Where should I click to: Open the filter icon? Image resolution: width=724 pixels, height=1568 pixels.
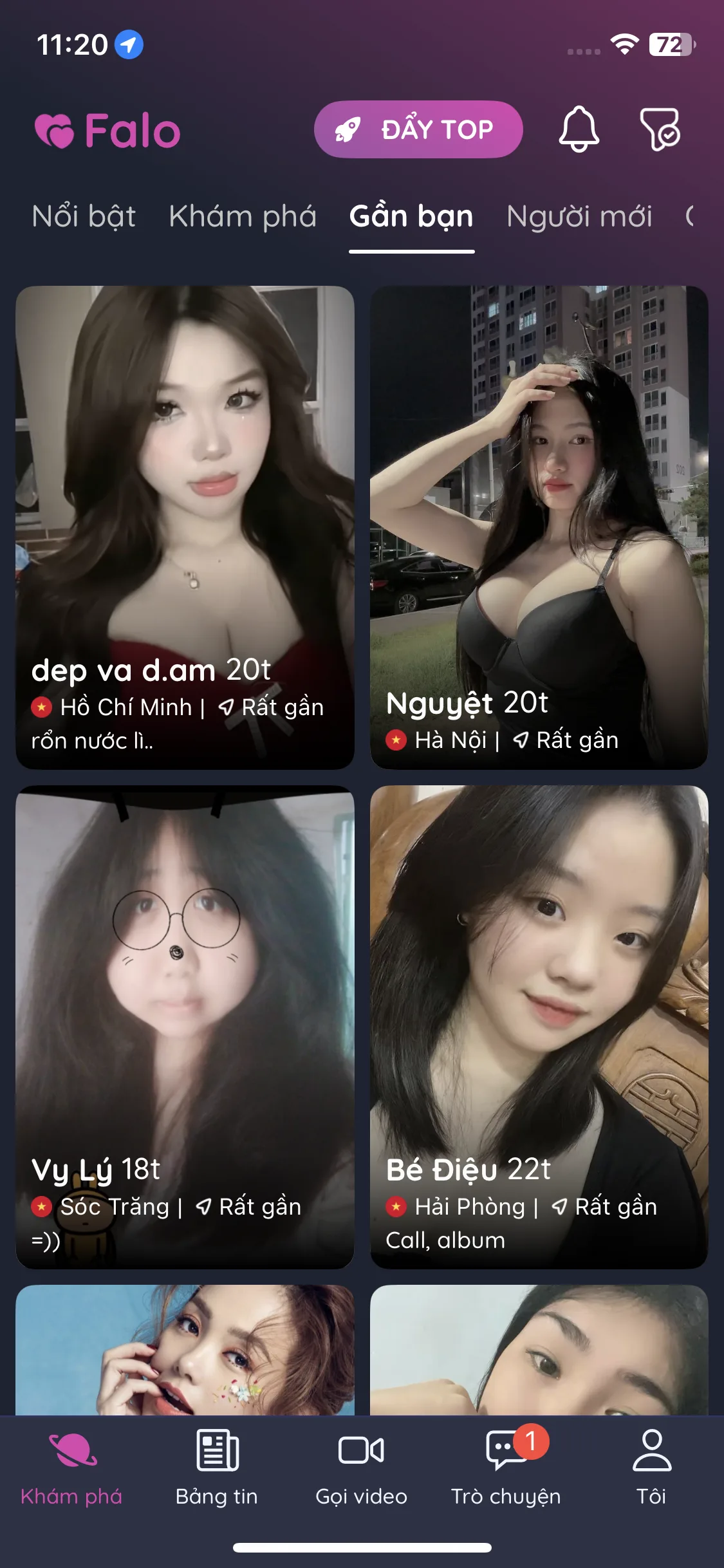[x=660, y=129]
